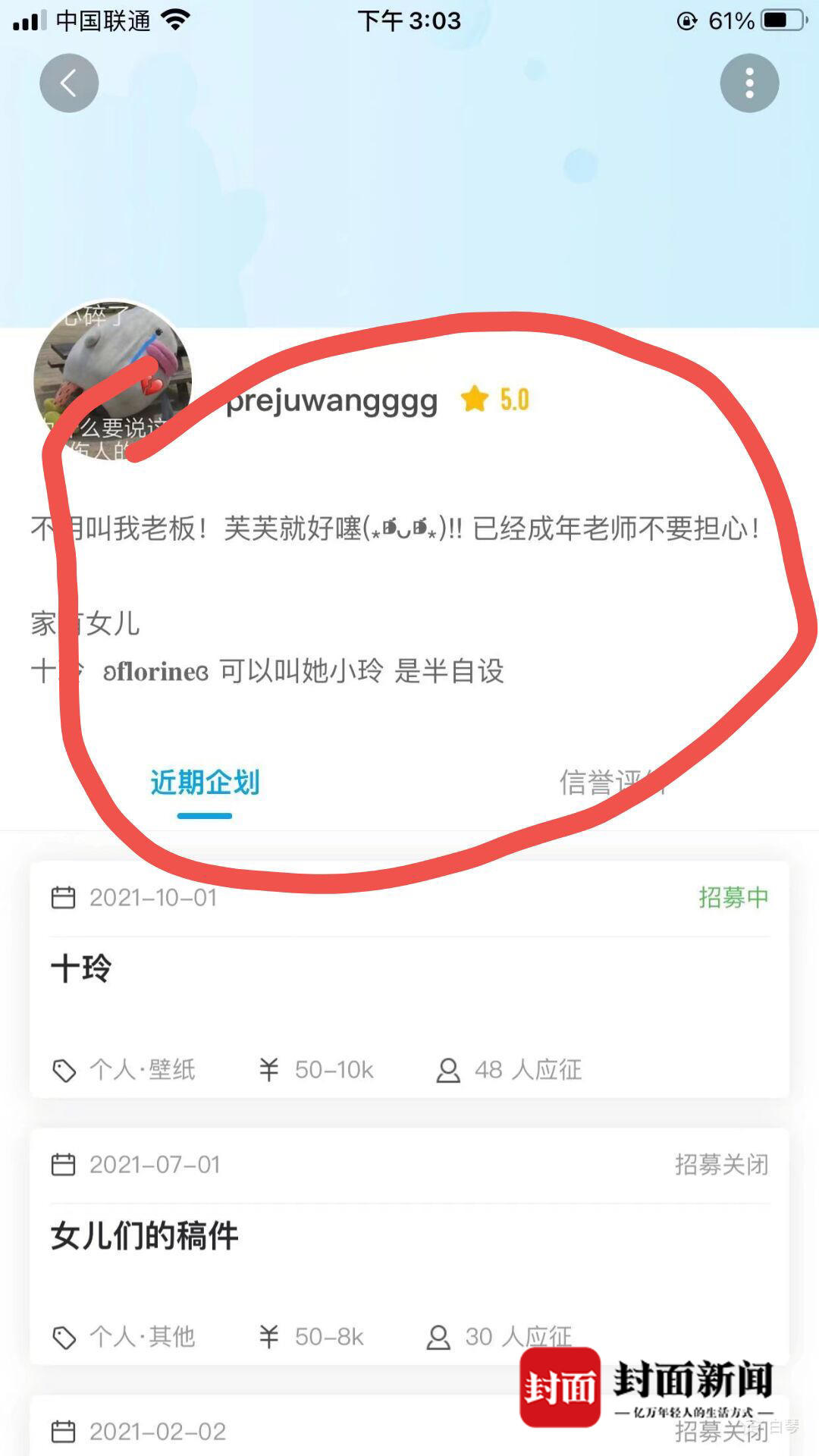Switch to the 近期企划 tab

[x=205, y=783]
